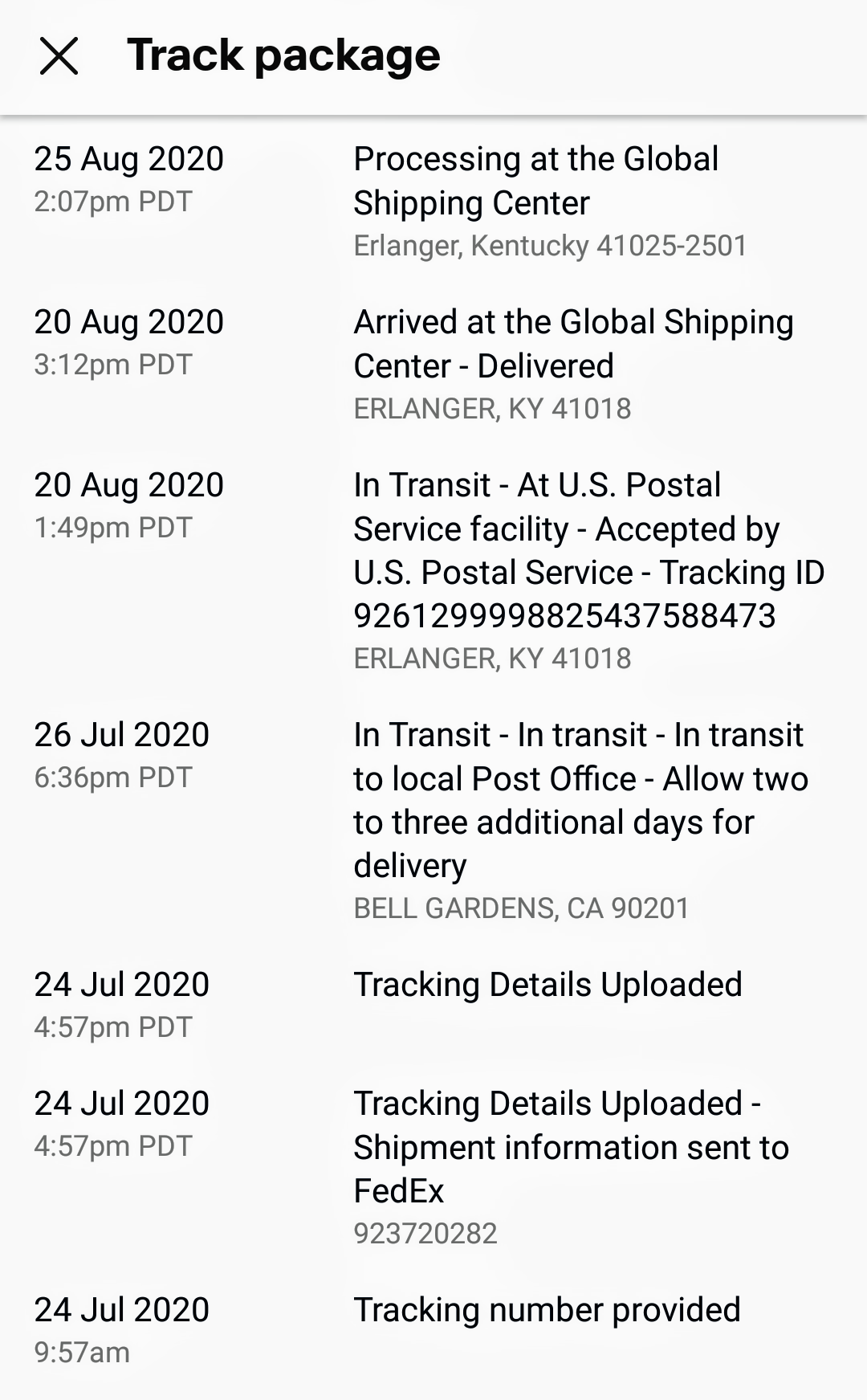Close the Track package screen
This screenshot has width=867, height=1400.
(59, 56)
